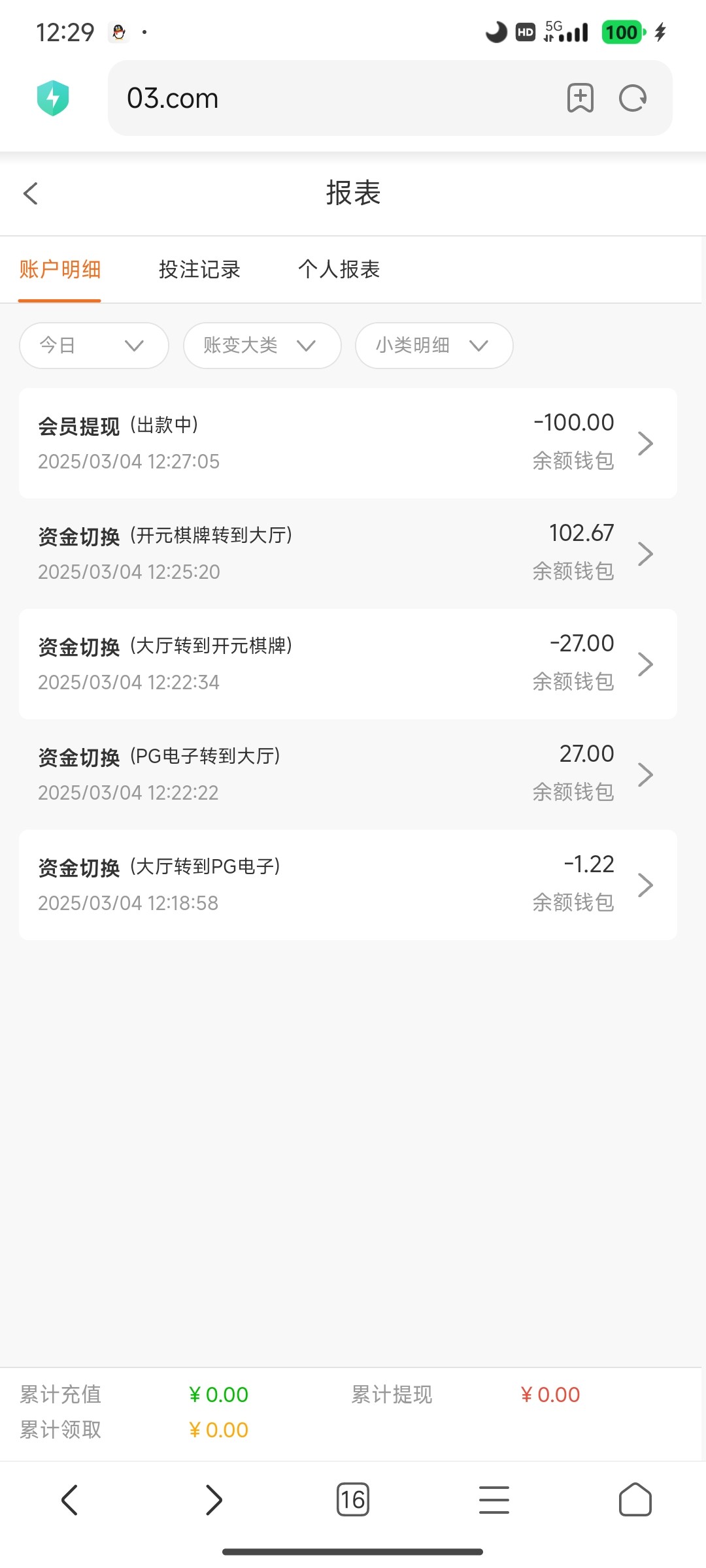The image size is (706, 1568).
Task: Add this page to bookmarks
Action: [580, 98]
